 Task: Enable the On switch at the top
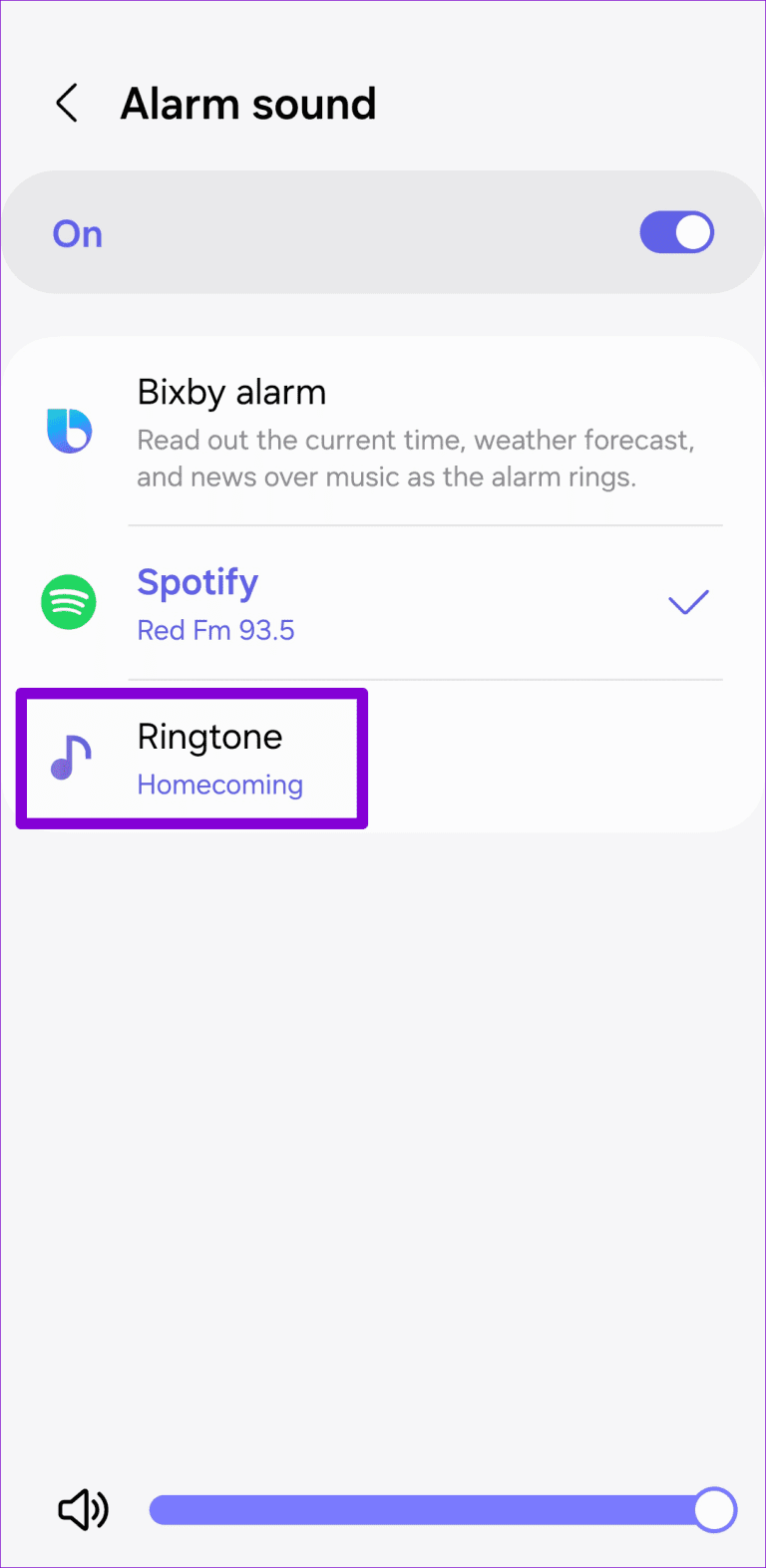coord(676,231)
